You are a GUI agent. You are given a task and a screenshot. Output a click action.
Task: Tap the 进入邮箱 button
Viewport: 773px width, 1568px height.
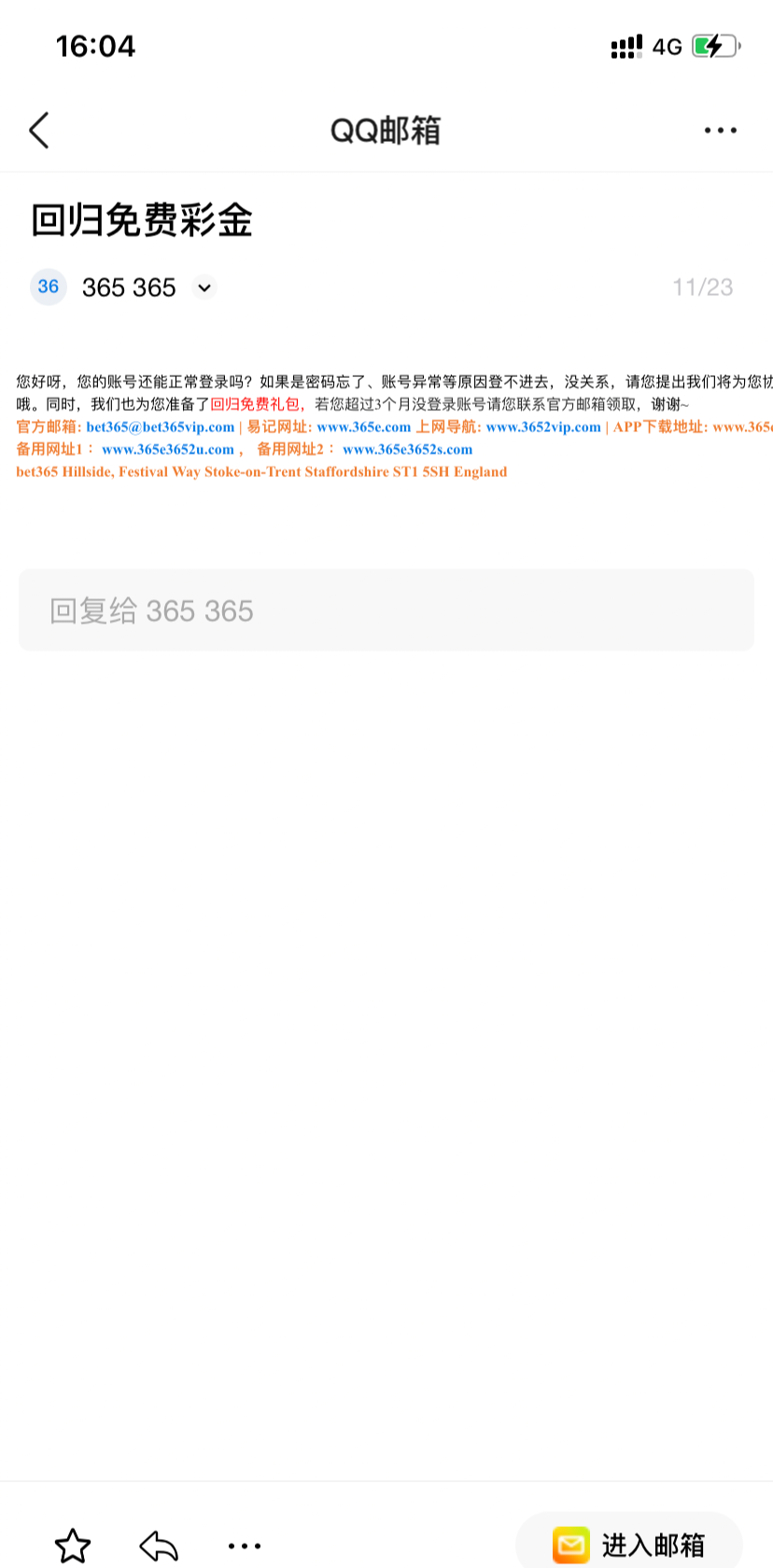pyautogui.click(x=629, y=1545)
